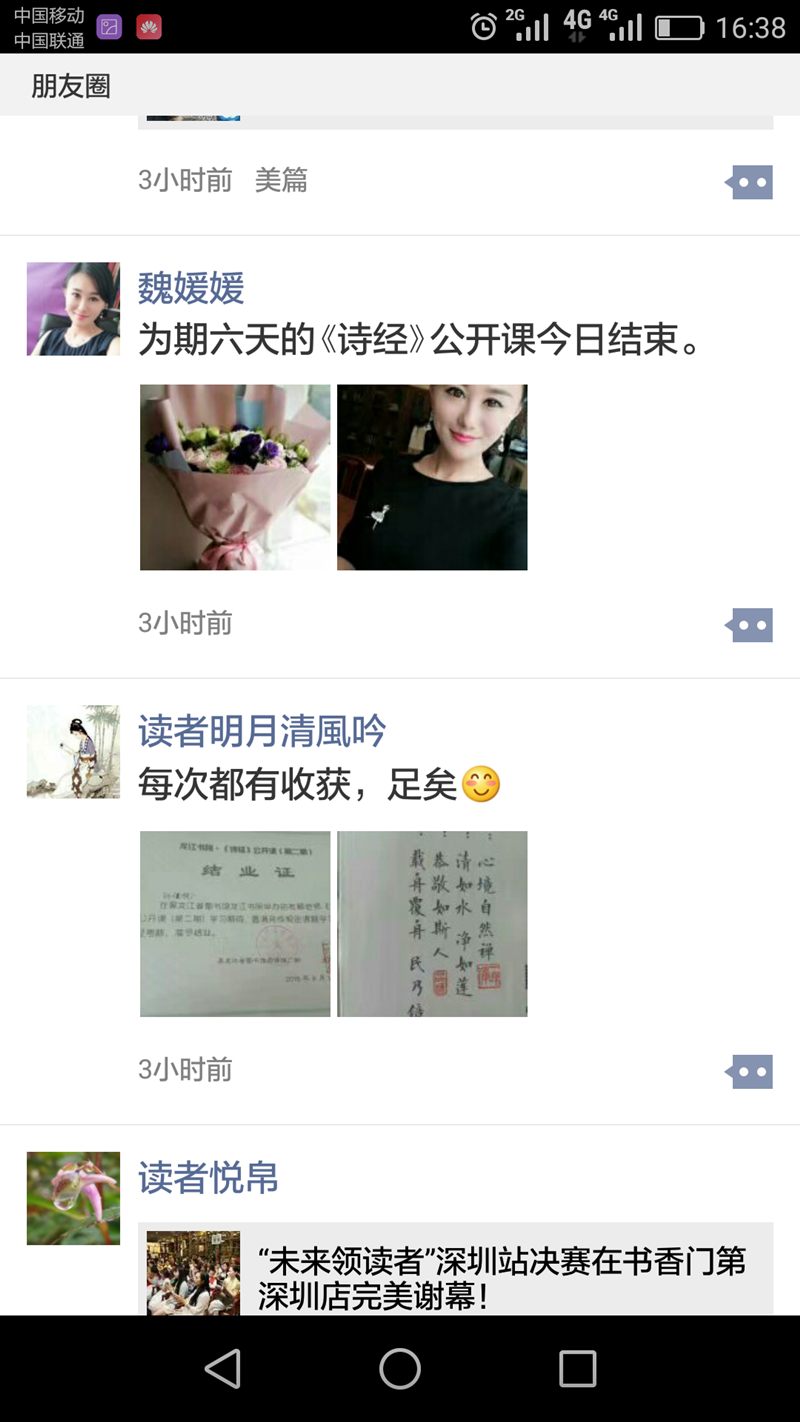Enlarge the 结业证 certificate photo
This screenshot has width=800, height=1422.
point(235,924)
